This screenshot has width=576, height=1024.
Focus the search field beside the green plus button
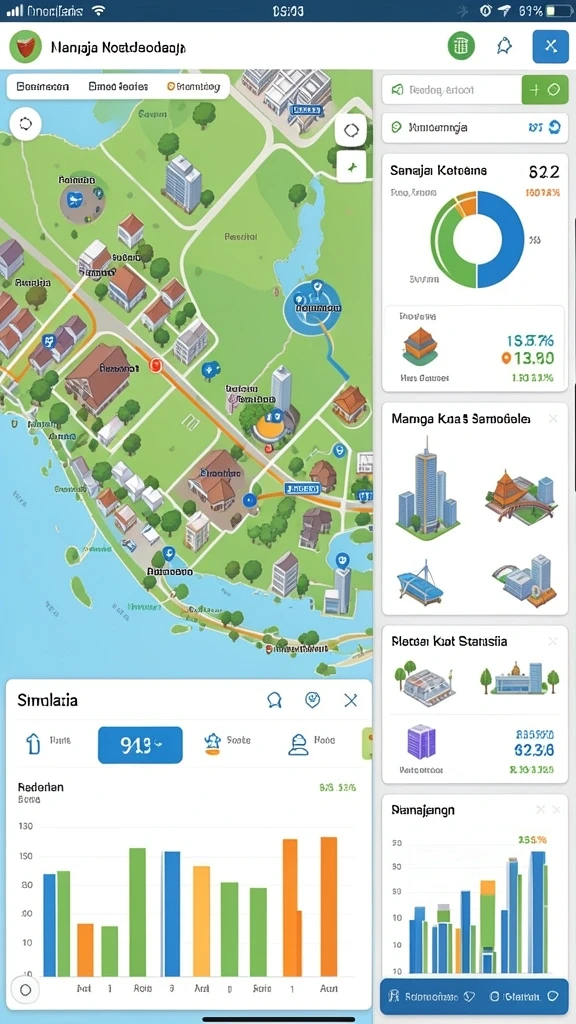tap(452, 90)
